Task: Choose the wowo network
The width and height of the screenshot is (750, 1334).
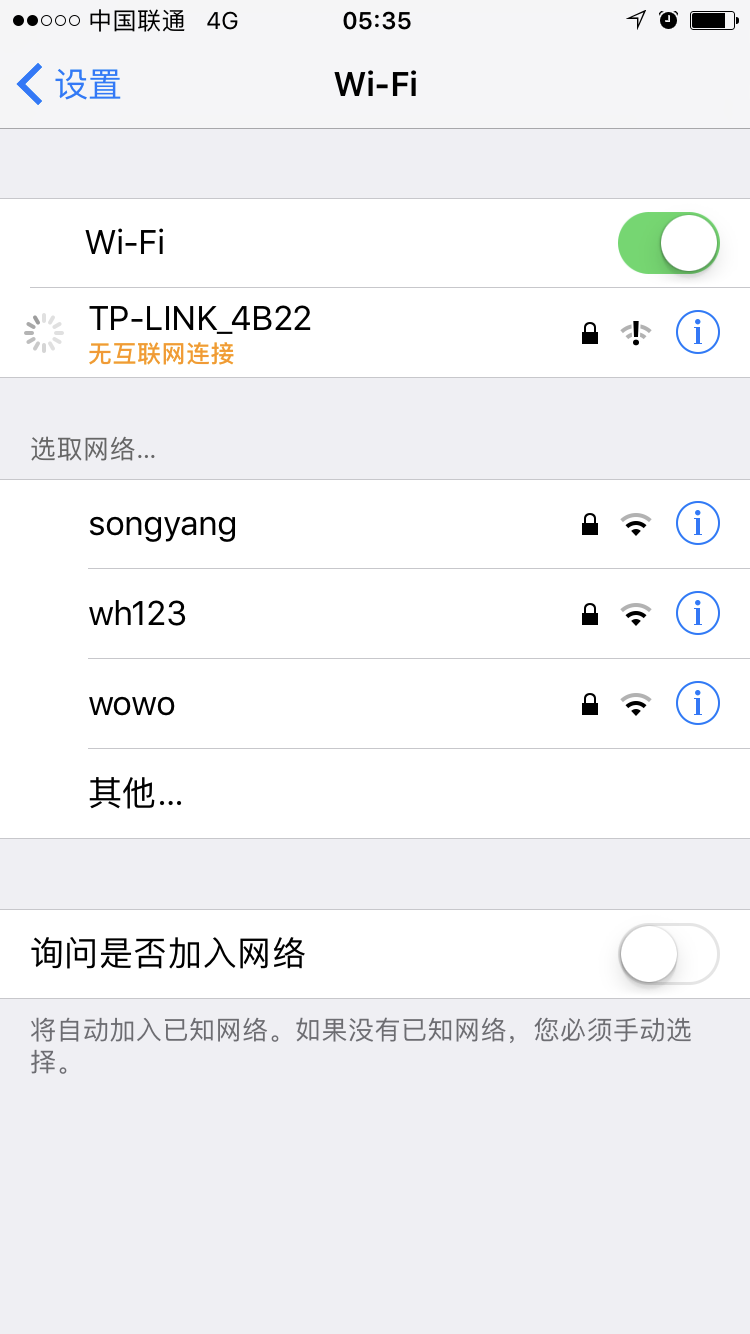Action: [300, 704]
